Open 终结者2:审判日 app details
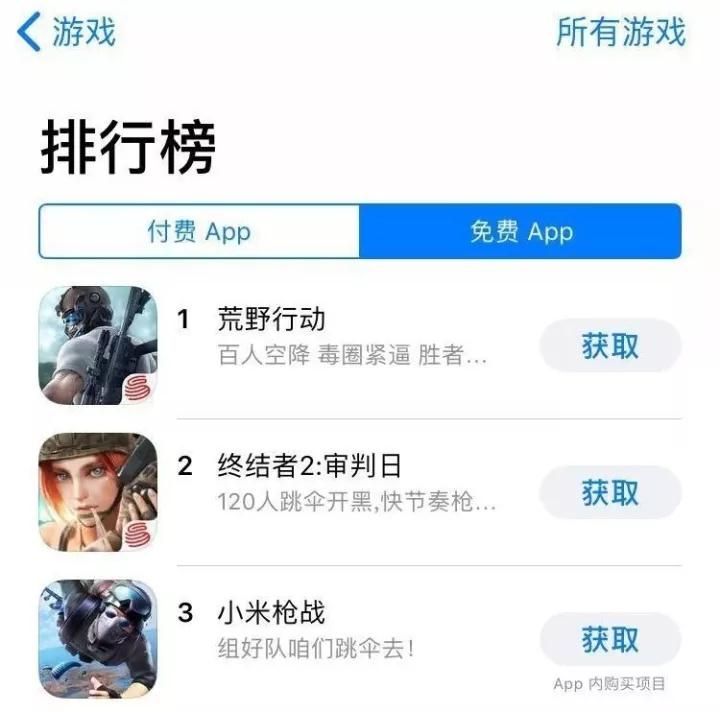Image resolution: width=720 pixels, height=712 pixels. (309, 466)
